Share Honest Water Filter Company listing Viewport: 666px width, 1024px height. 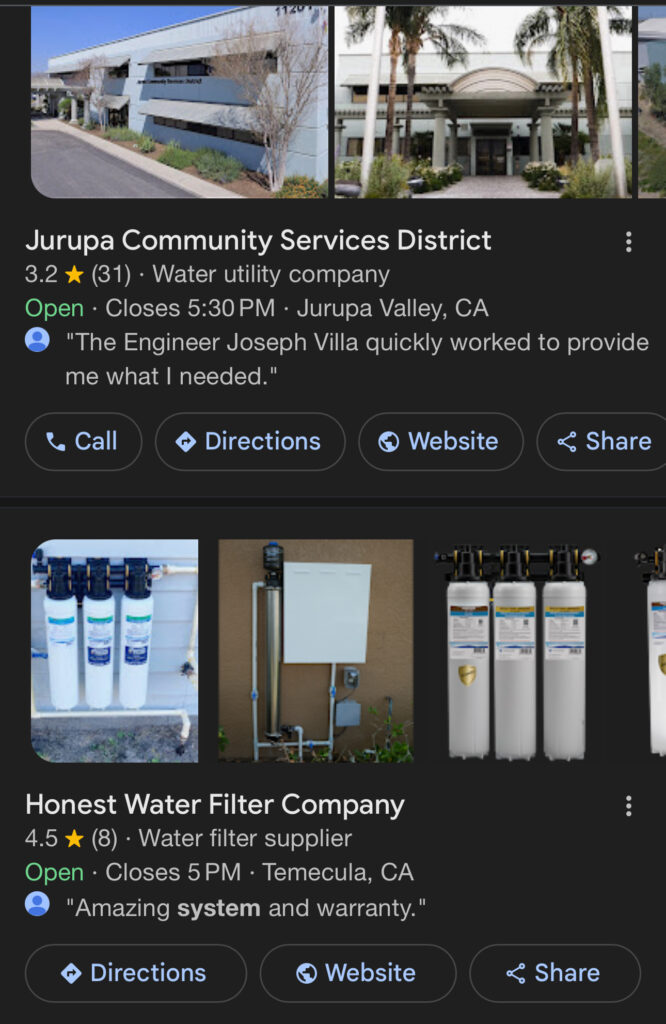click(x=554, y=973)
